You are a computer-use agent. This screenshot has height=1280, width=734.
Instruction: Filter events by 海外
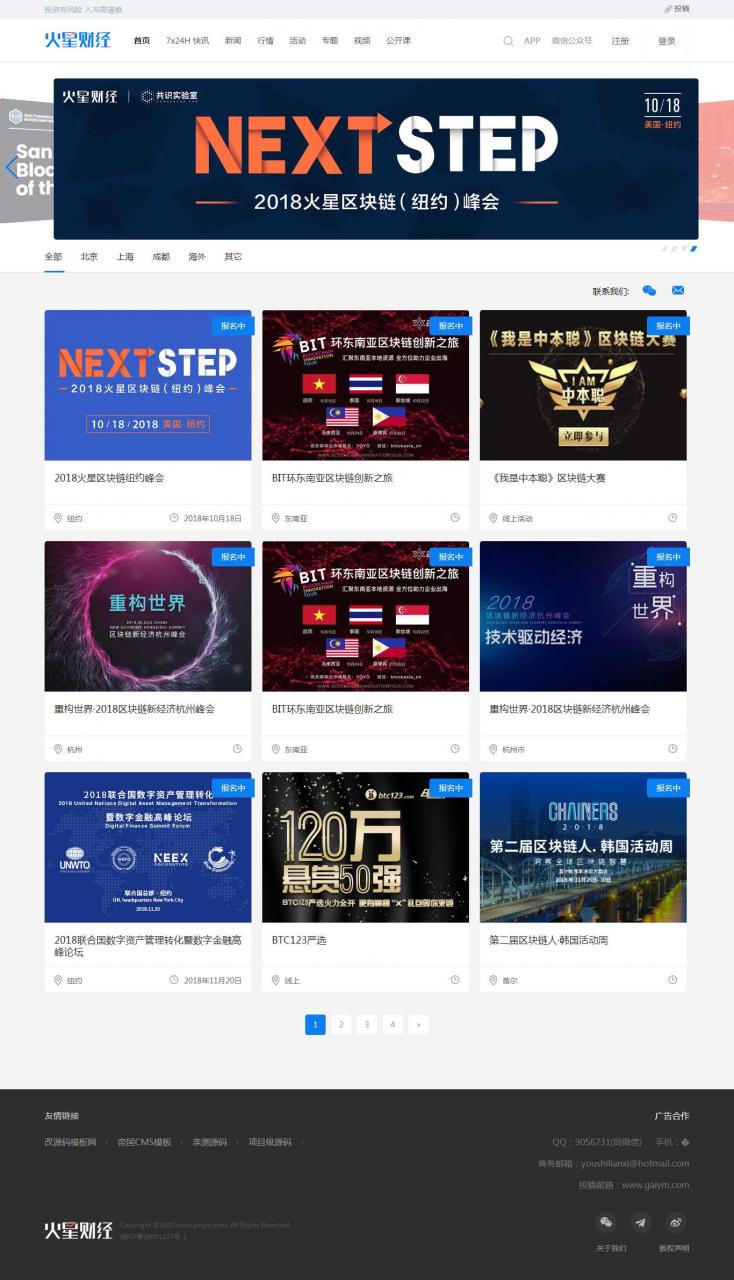tap(197, 257)
